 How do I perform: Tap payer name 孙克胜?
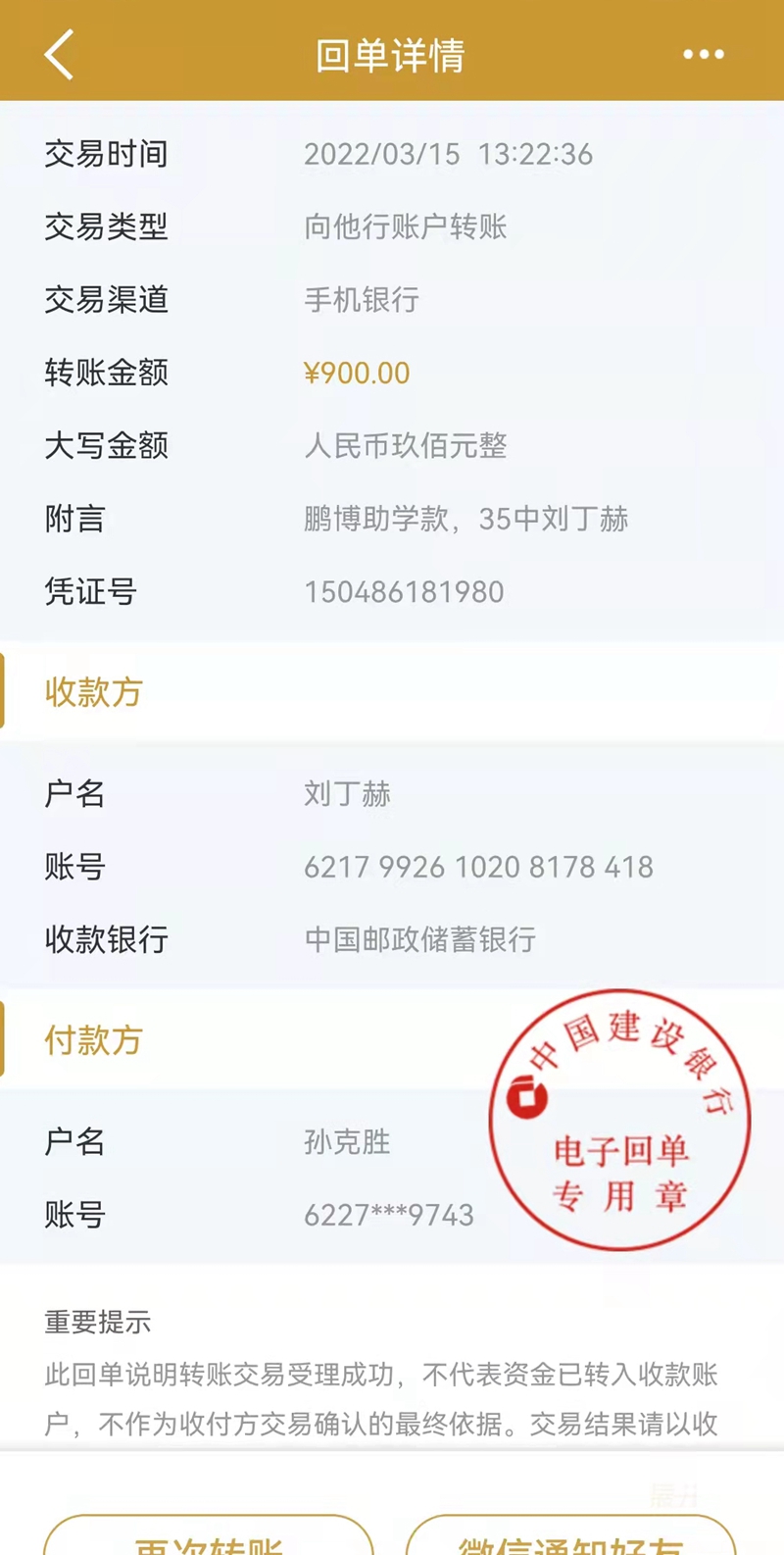[x=344, y=1142]
